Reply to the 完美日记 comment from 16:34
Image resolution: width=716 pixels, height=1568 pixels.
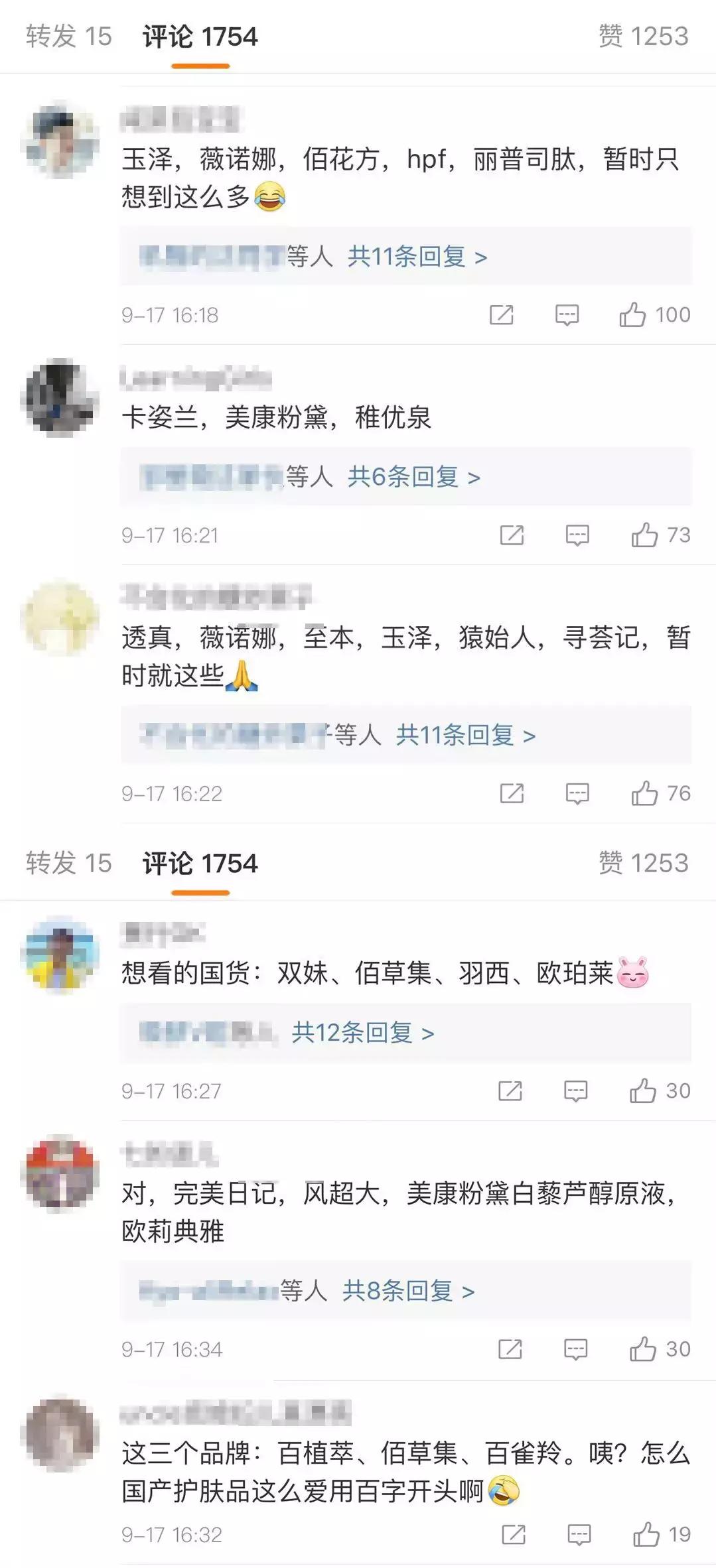575,1349
